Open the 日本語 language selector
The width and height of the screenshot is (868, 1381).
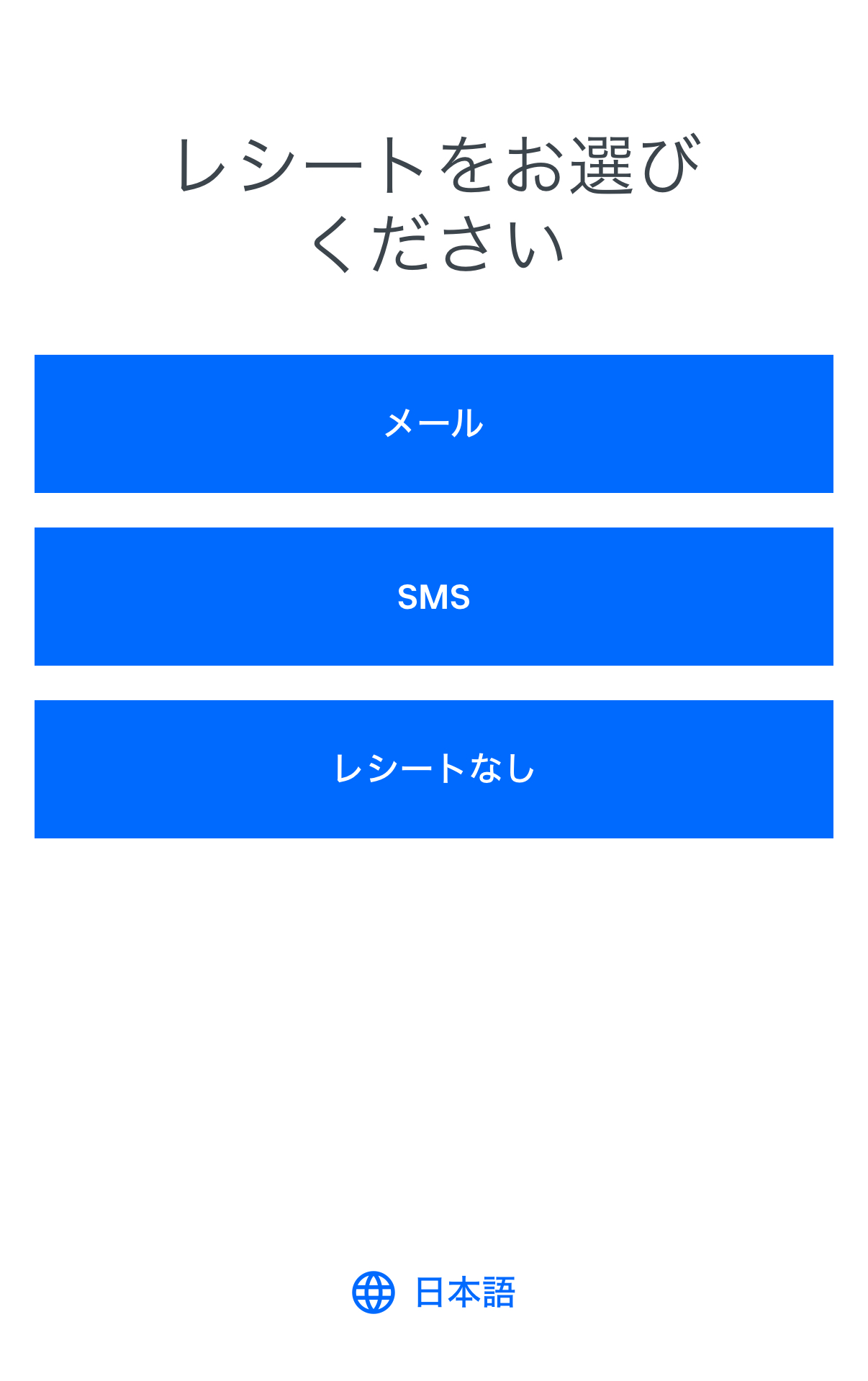click(434, 1292)
